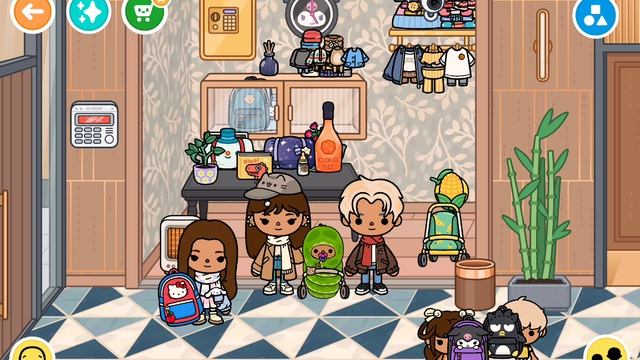Open the teal sparkle stars button
The height and width of the screenshot is (360, 640).
coord(89,13)
